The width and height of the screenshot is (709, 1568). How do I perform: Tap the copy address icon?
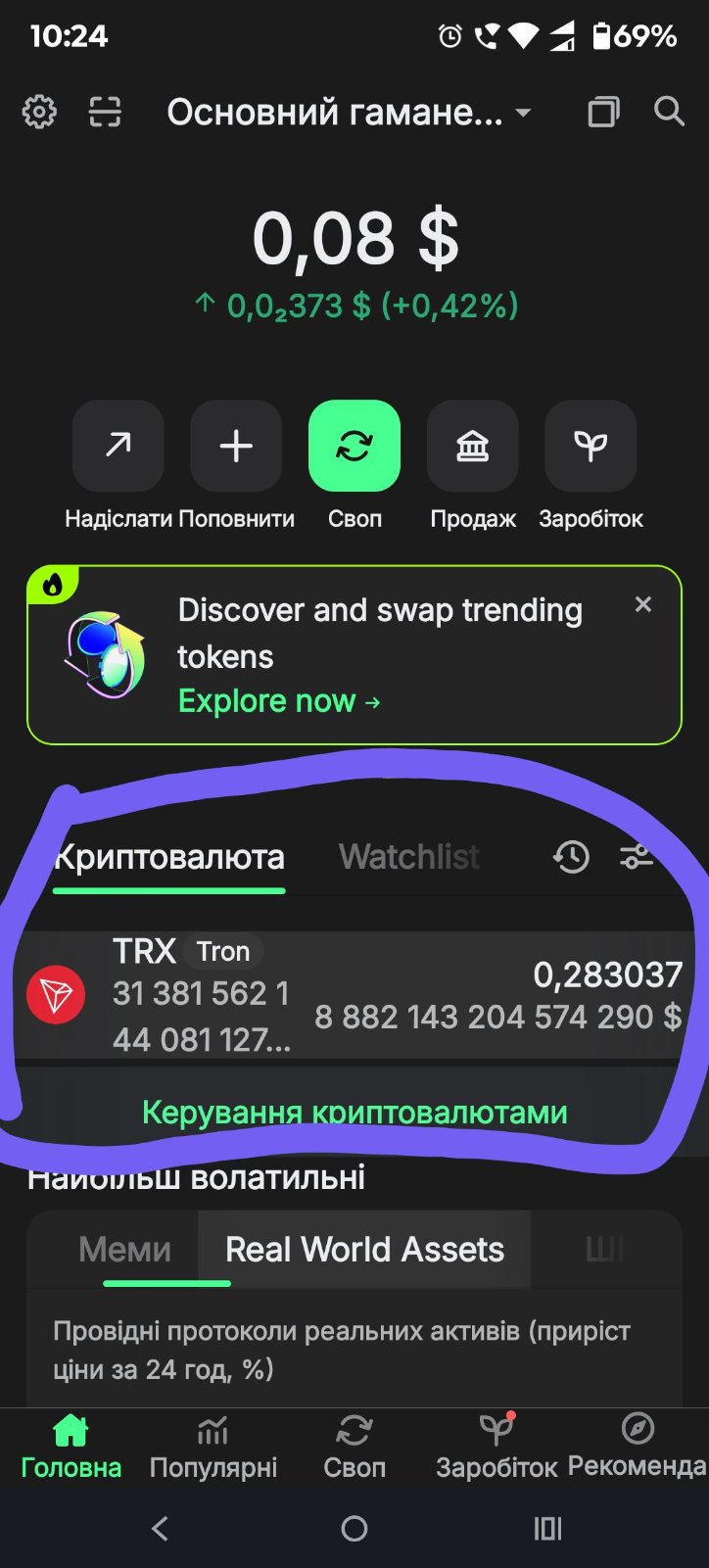click(603, 113)
